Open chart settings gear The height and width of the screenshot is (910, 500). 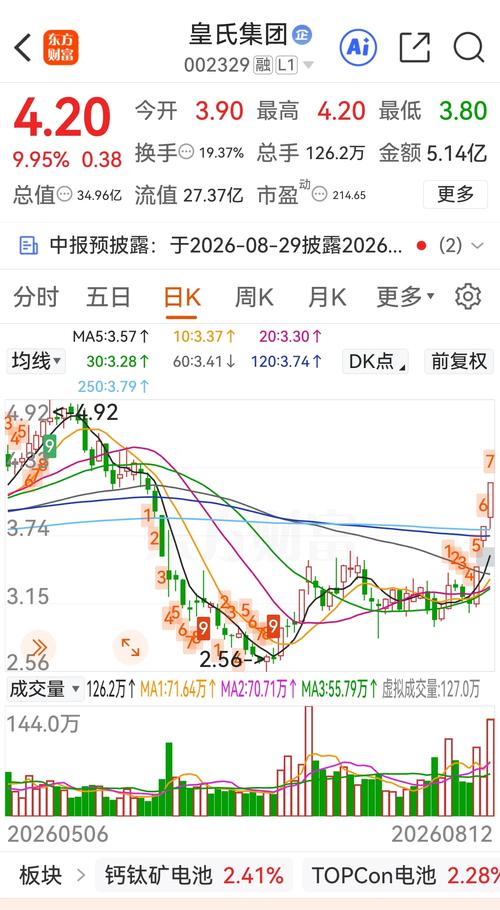[x=468, y=297]
